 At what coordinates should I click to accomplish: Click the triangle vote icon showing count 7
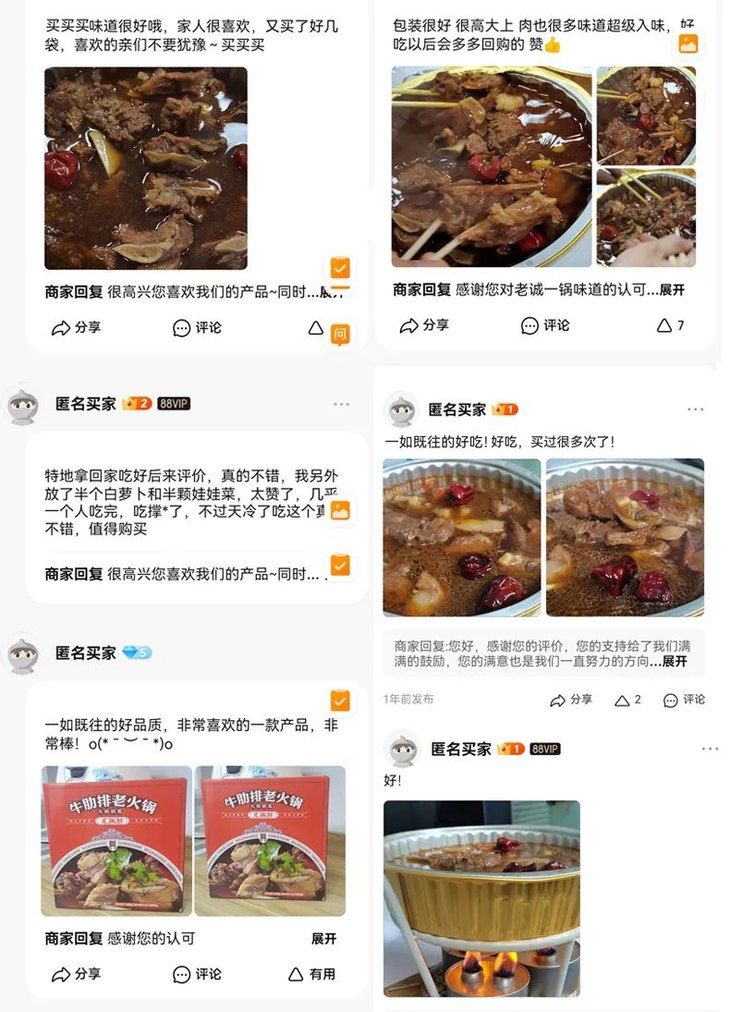pyautogui.click(x=663, y=325)
